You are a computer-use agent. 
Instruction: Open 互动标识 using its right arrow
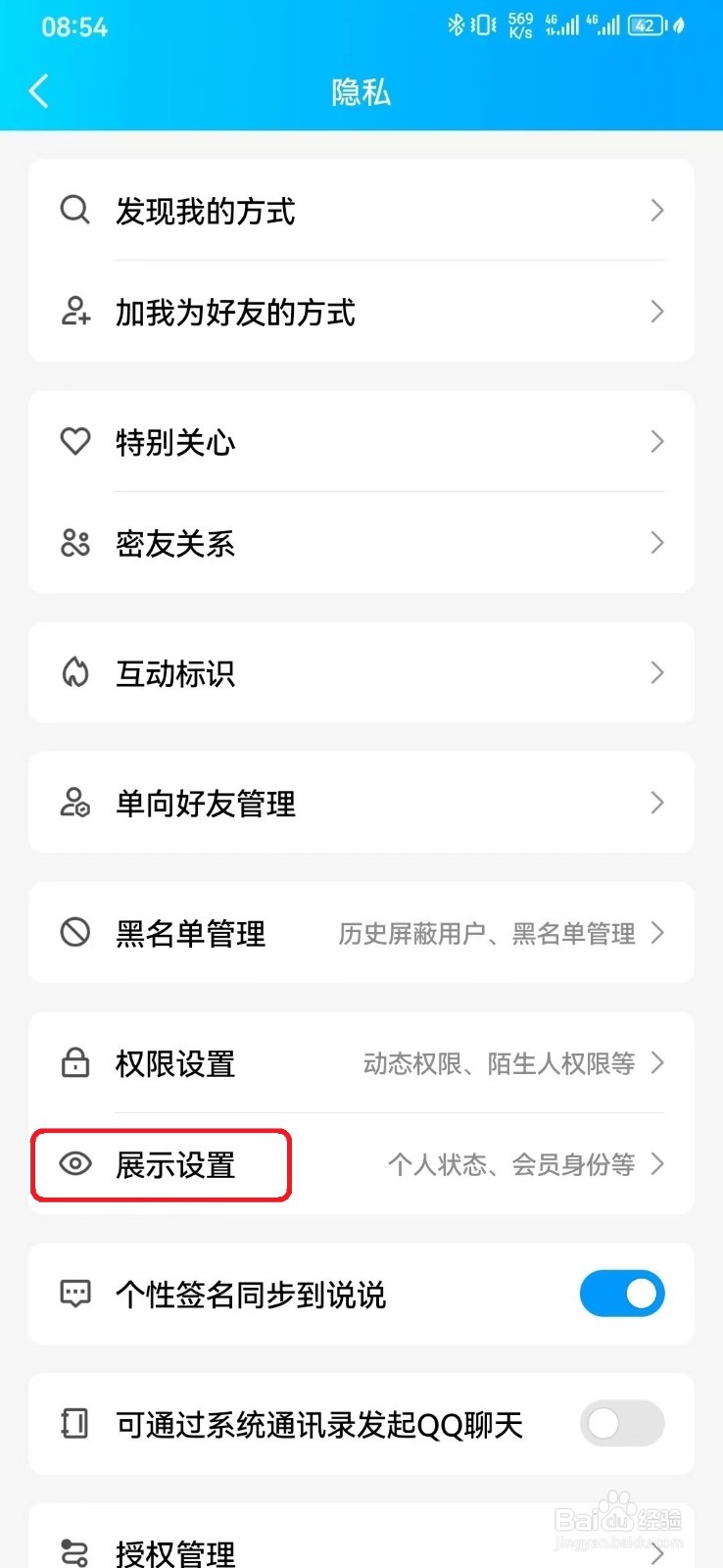click(656, 672)
